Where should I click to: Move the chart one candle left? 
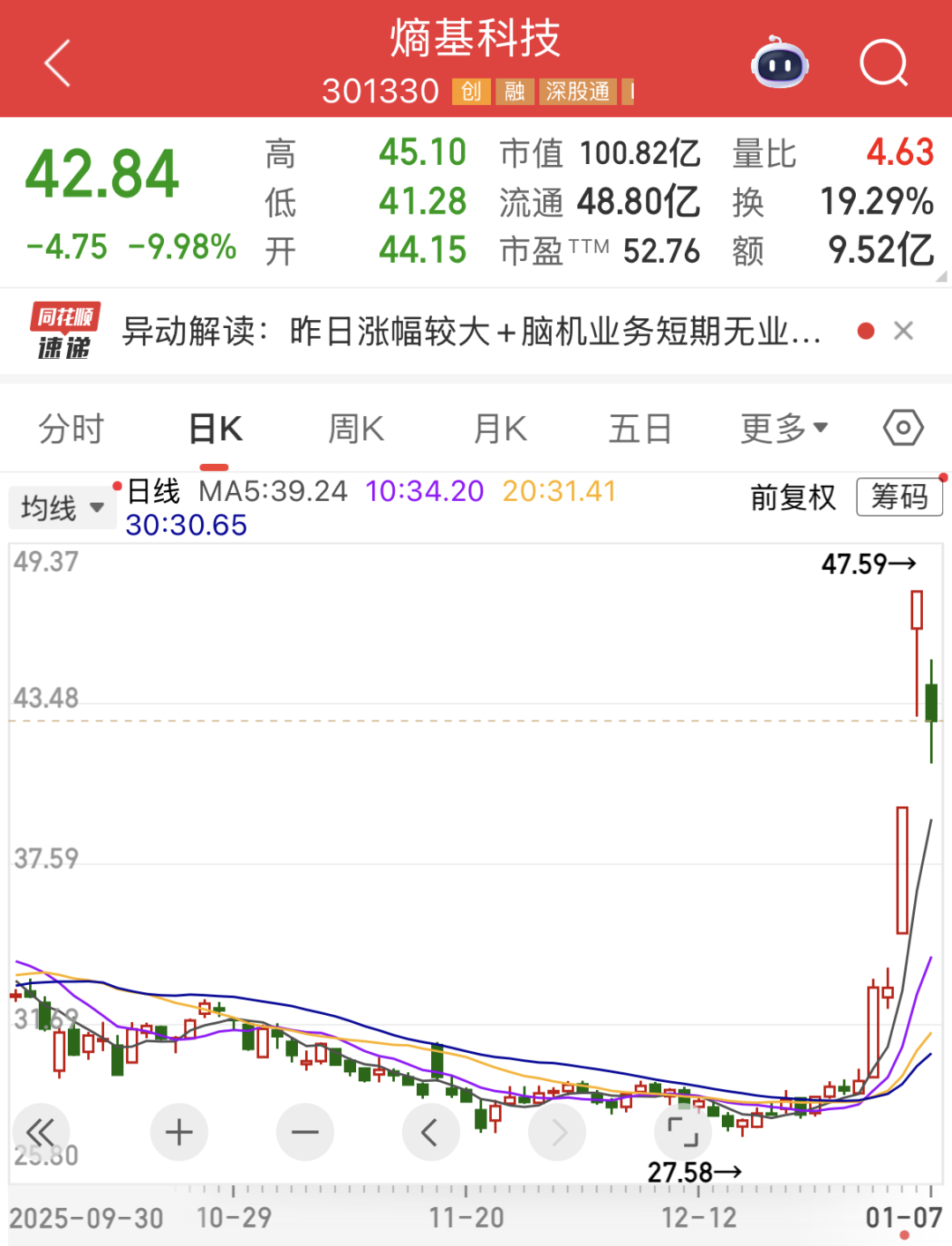[430, 1131]
